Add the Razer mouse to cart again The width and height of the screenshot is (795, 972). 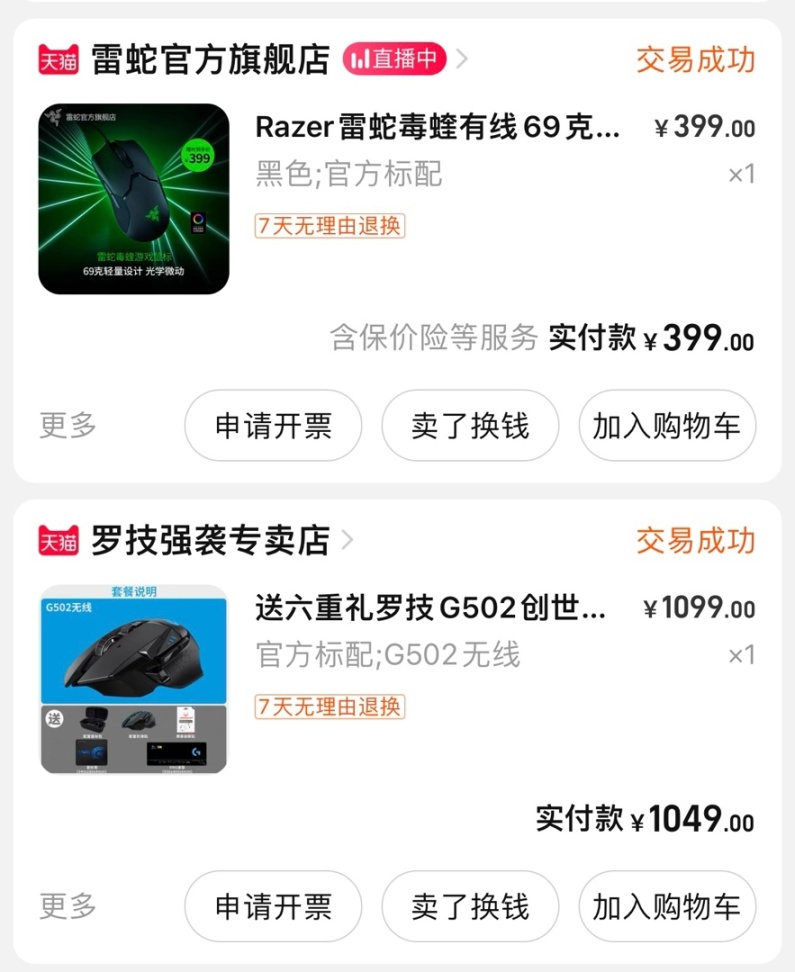tap(667, 426)
